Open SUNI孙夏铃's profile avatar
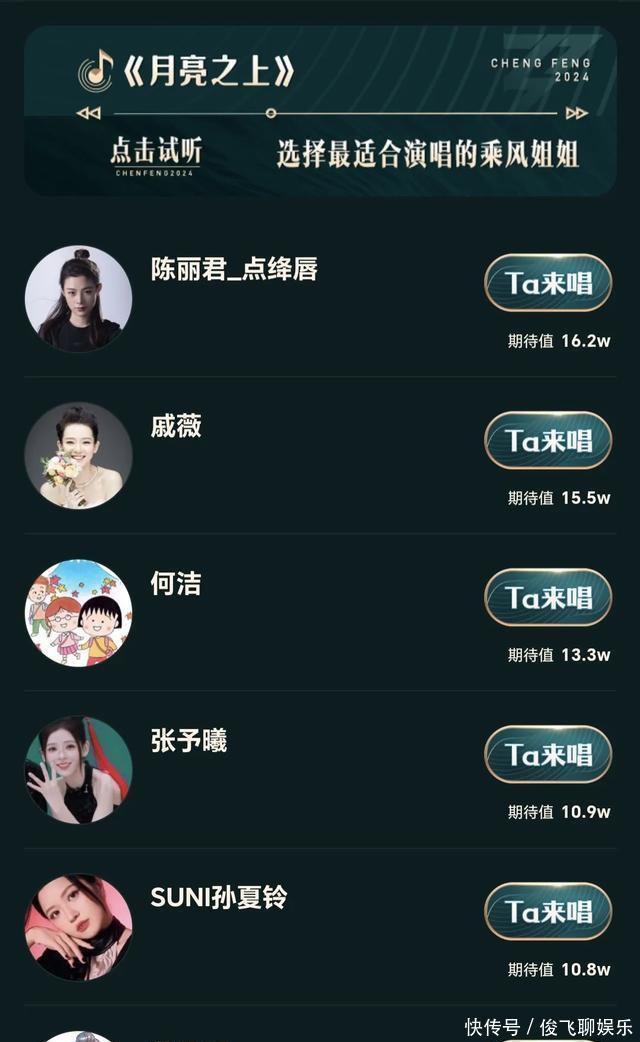The height and width of the screenshot is (1042, 640). coord(78,927)
